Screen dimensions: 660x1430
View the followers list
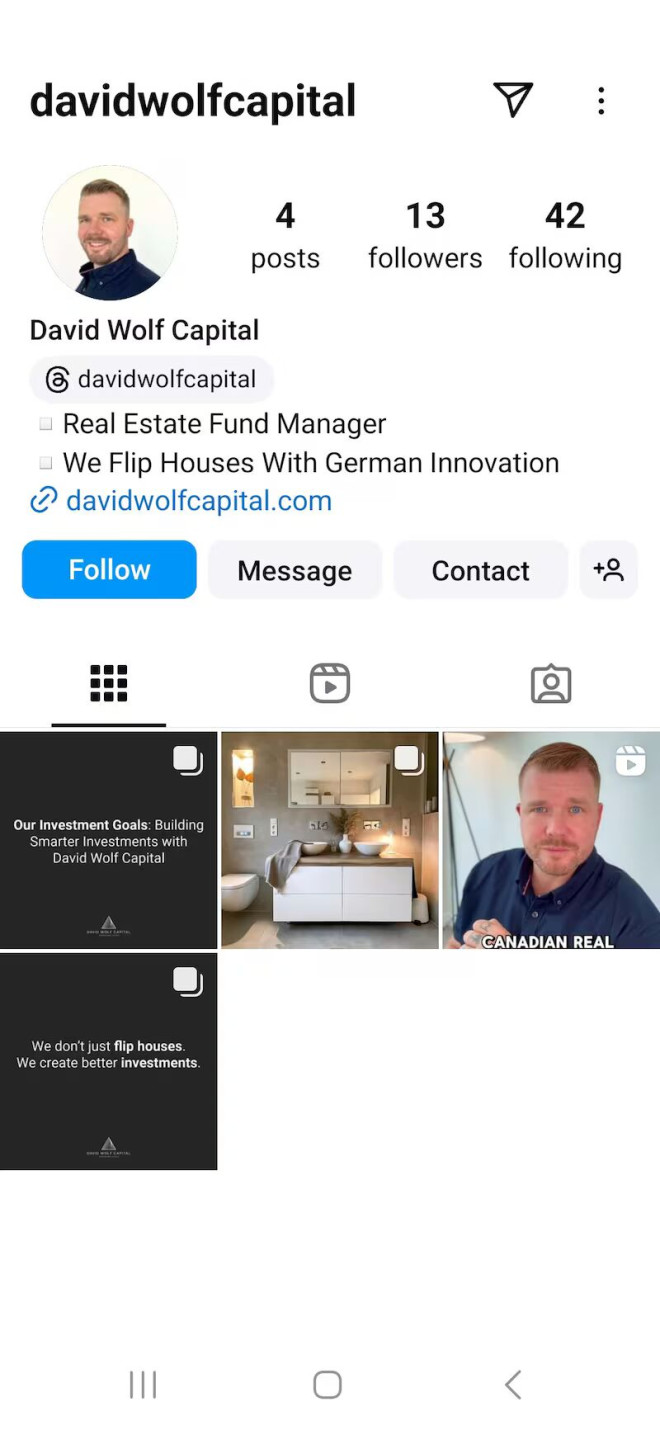point(425,236)
